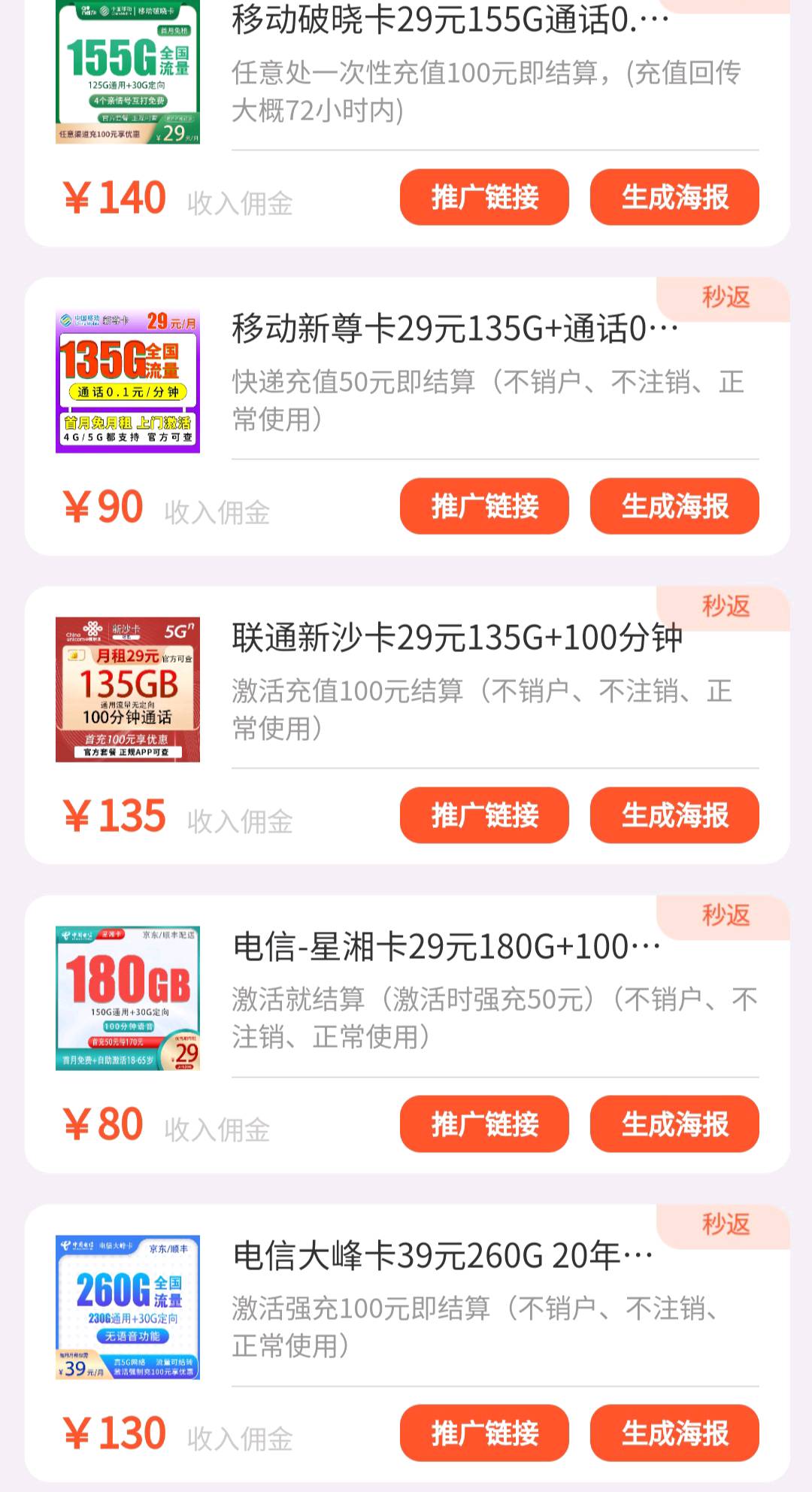
Task: Generate poster for 移动破晓卡 155G
Action: point(674,197)
